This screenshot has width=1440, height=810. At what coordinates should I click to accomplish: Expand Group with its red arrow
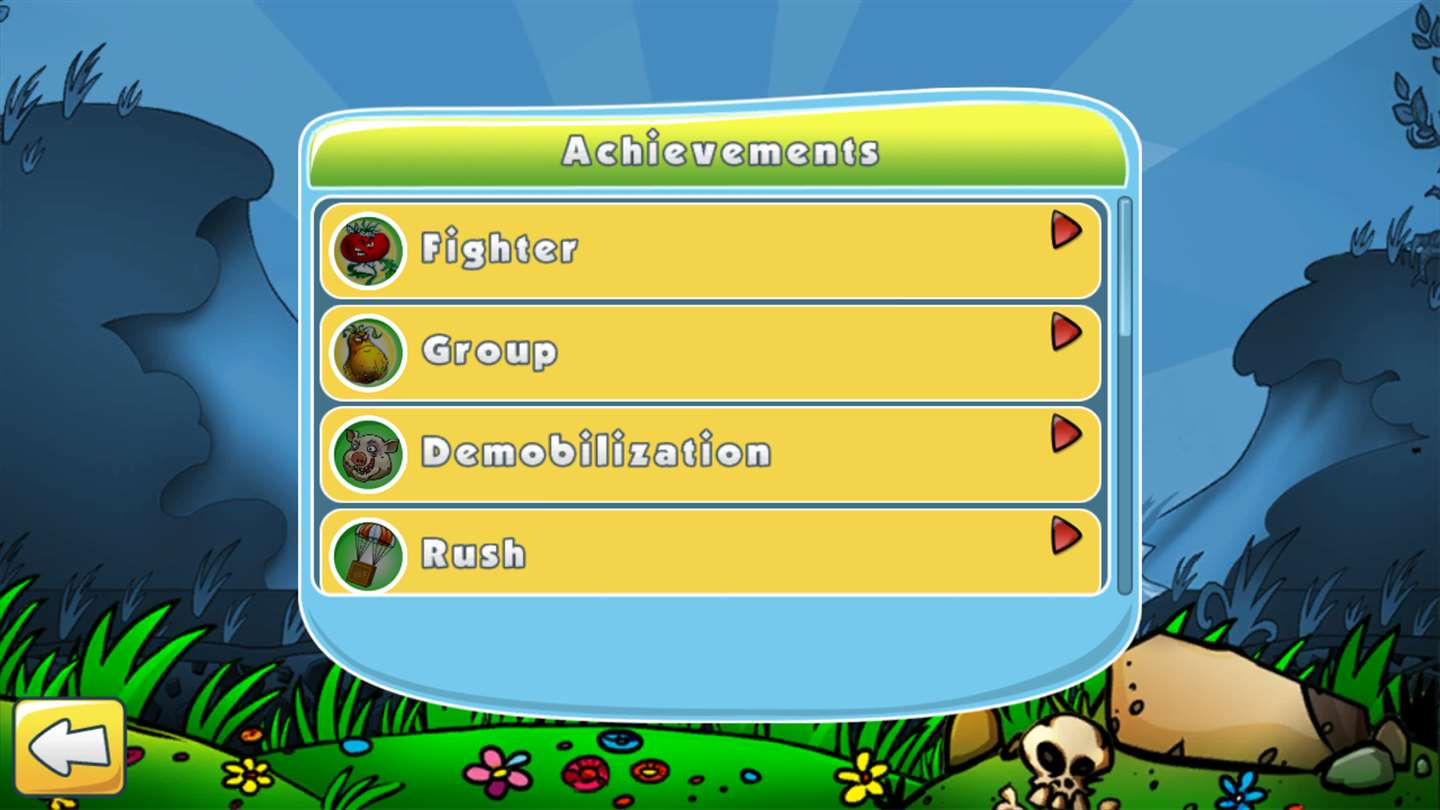click(x=1066, y=332)
